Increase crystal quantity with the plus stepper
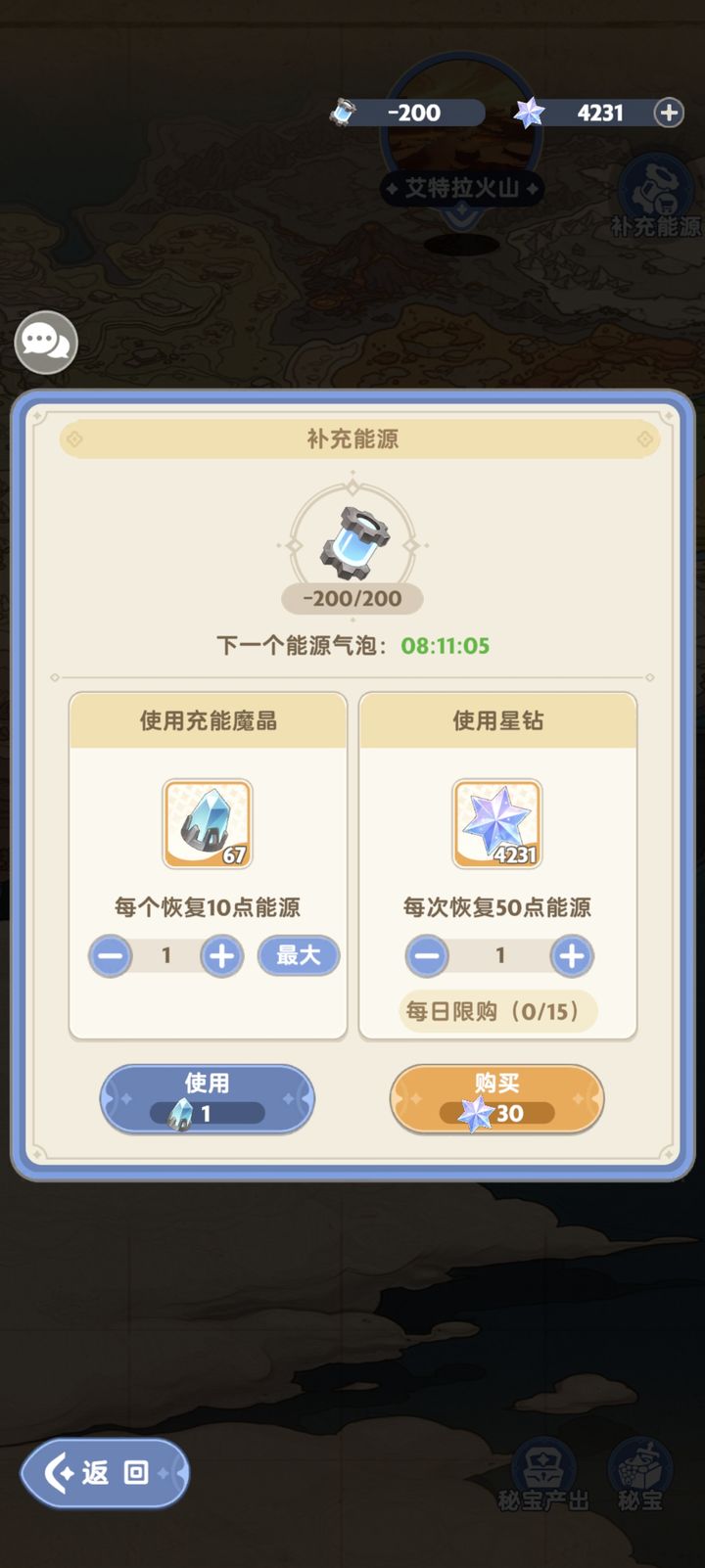Image resolution: width=705 pixels, height=1568 pixels. pyautogui.click(x=221, y=955)
